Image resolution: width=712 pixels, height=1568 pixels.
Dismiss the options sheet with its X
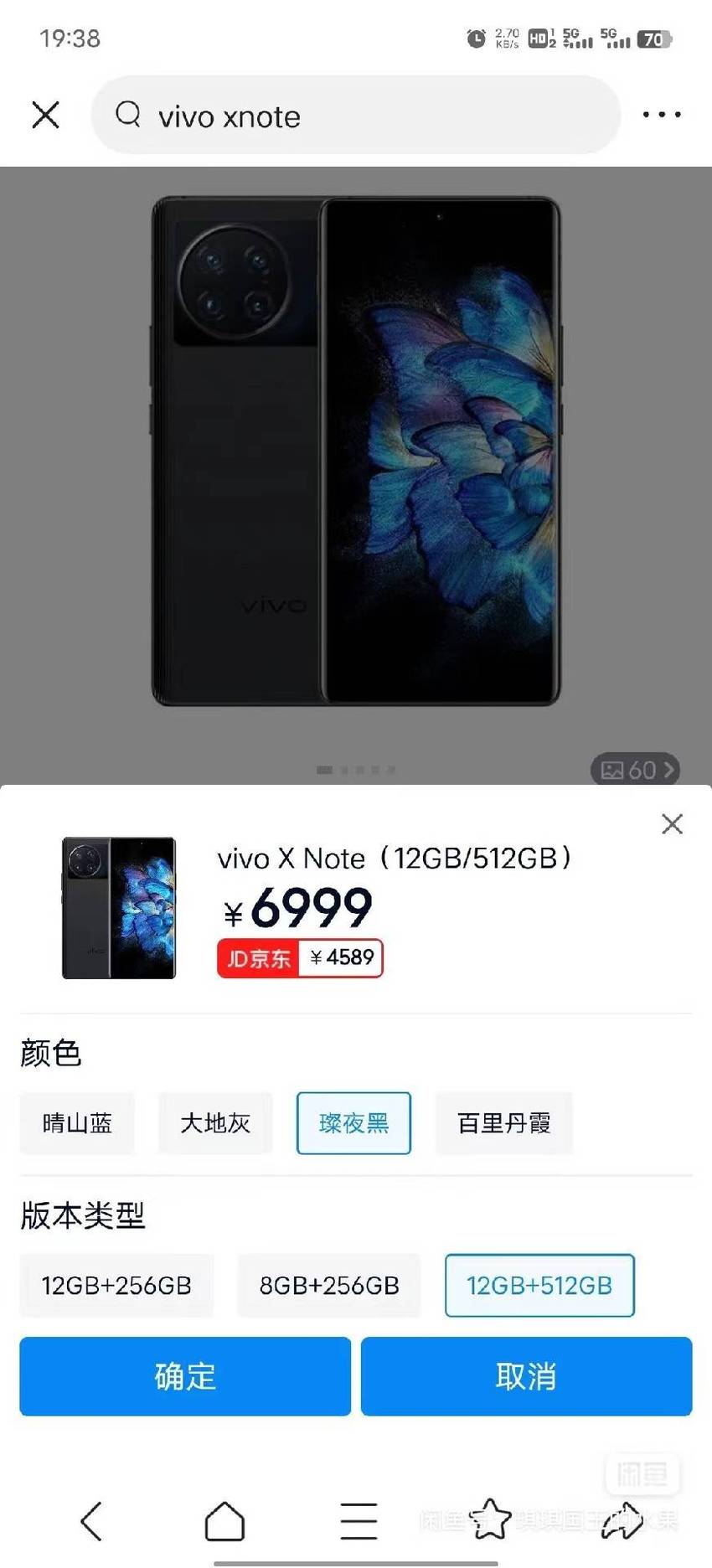[x=672, y=824]
